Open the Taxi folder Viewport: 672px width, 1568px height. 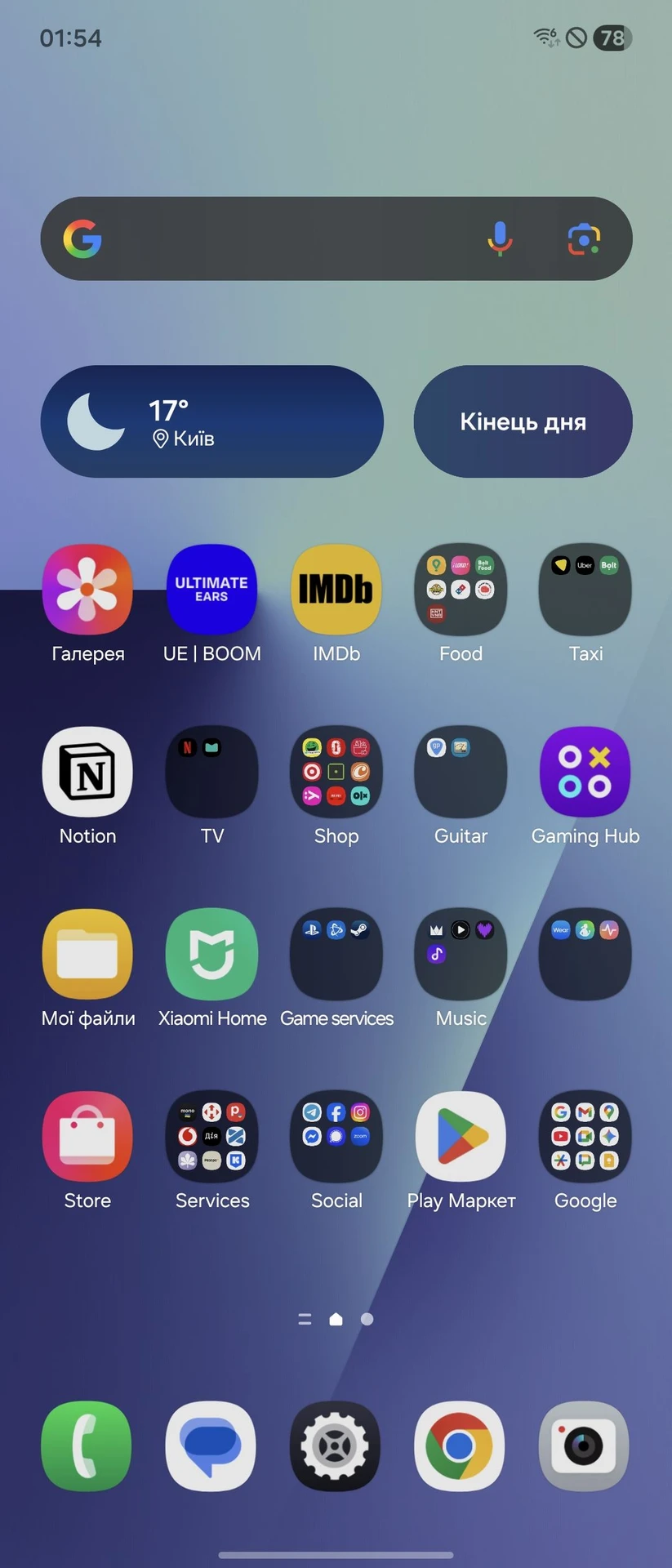coord(585,590)
